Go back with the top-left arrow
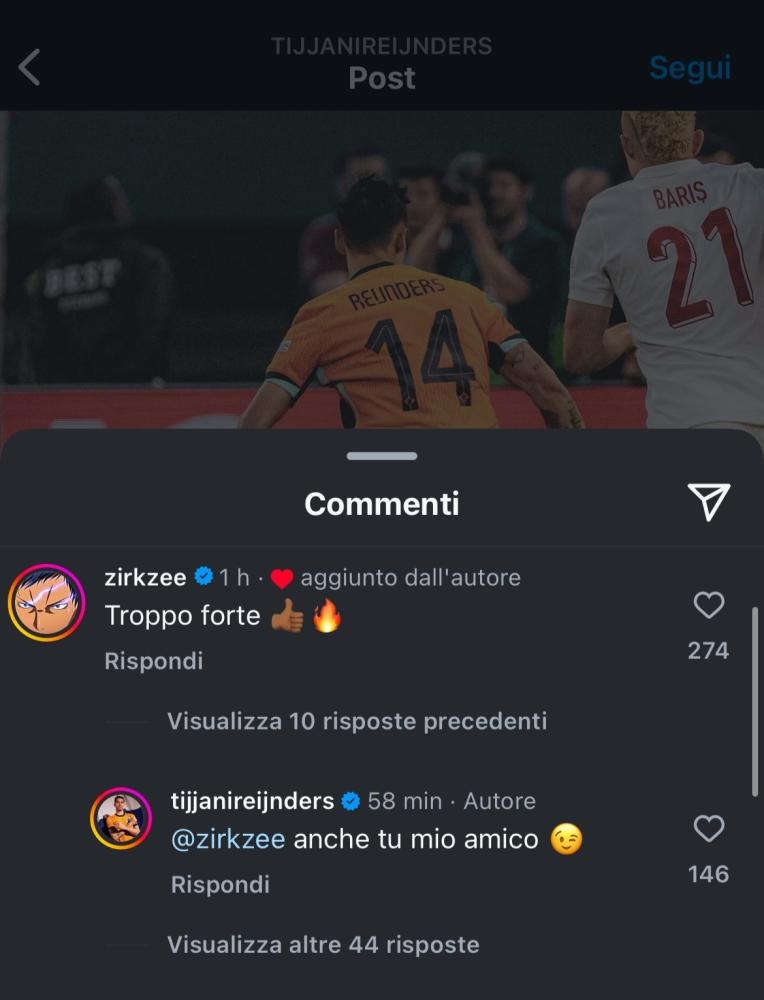The width and height of the screenshot is (764, 1000). click(x=30, y=68)
